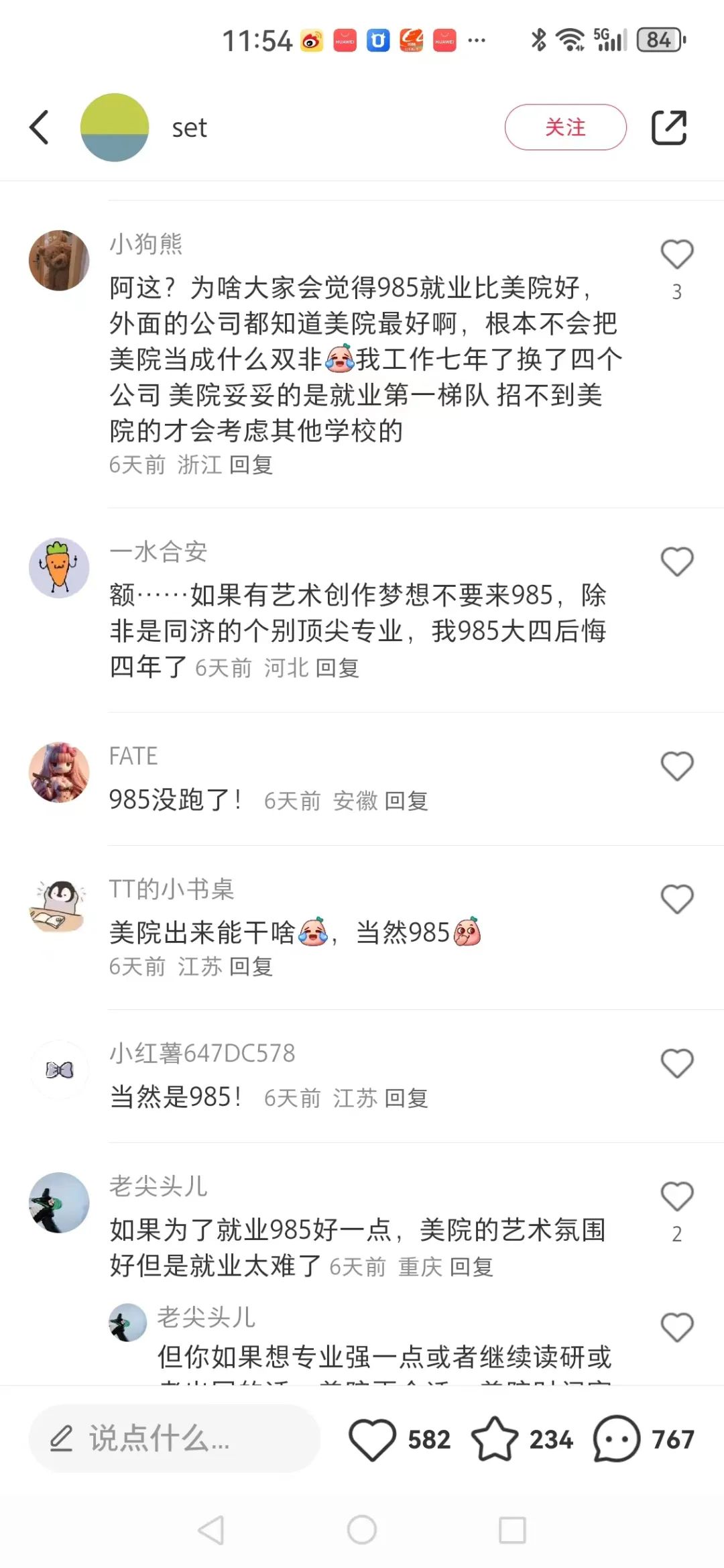Tap the system home button
This screenshot has width=724, height=1568.
362,1530
